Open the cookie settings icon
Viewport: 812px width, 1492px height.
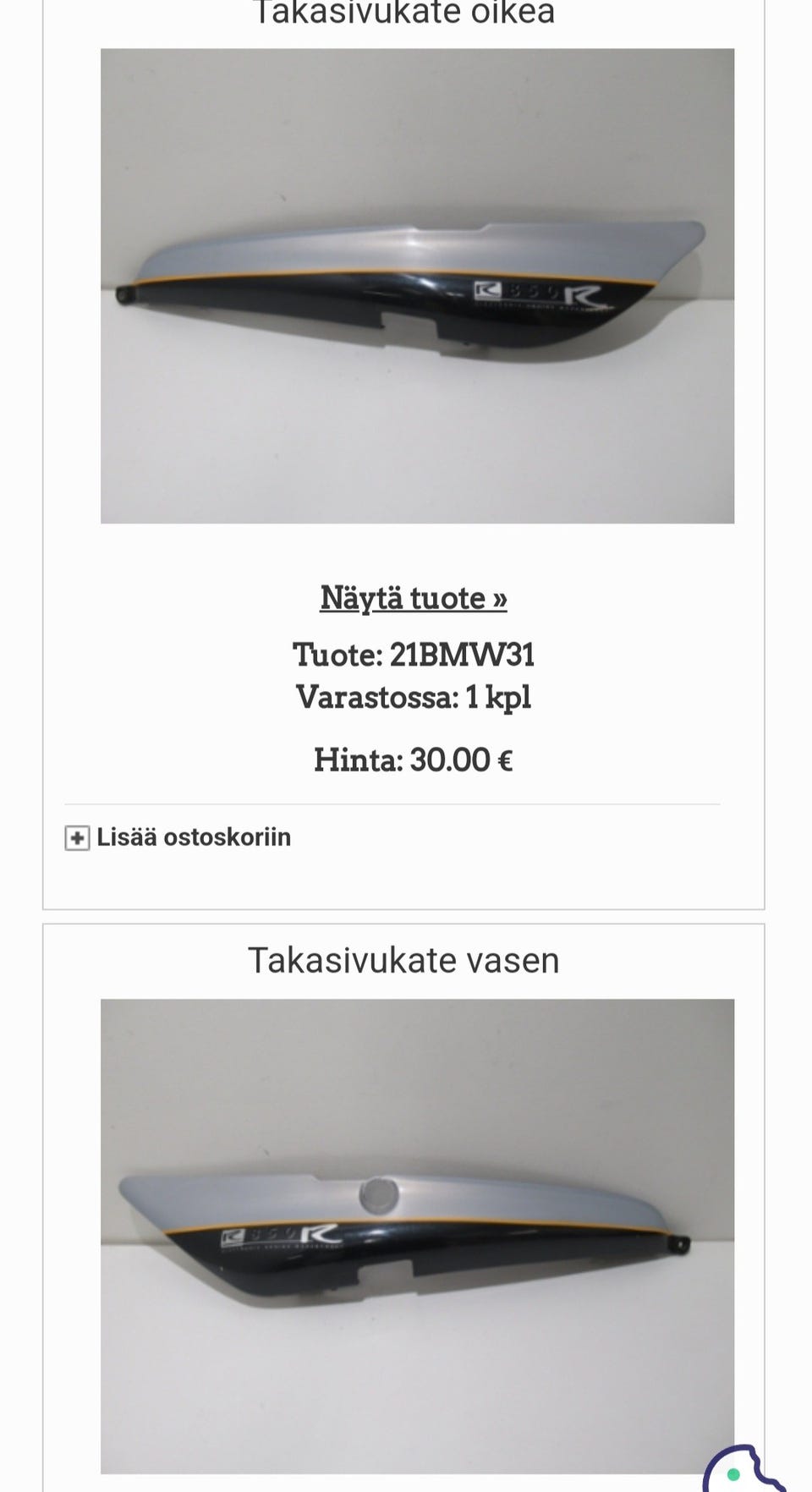click(746, 1472)
